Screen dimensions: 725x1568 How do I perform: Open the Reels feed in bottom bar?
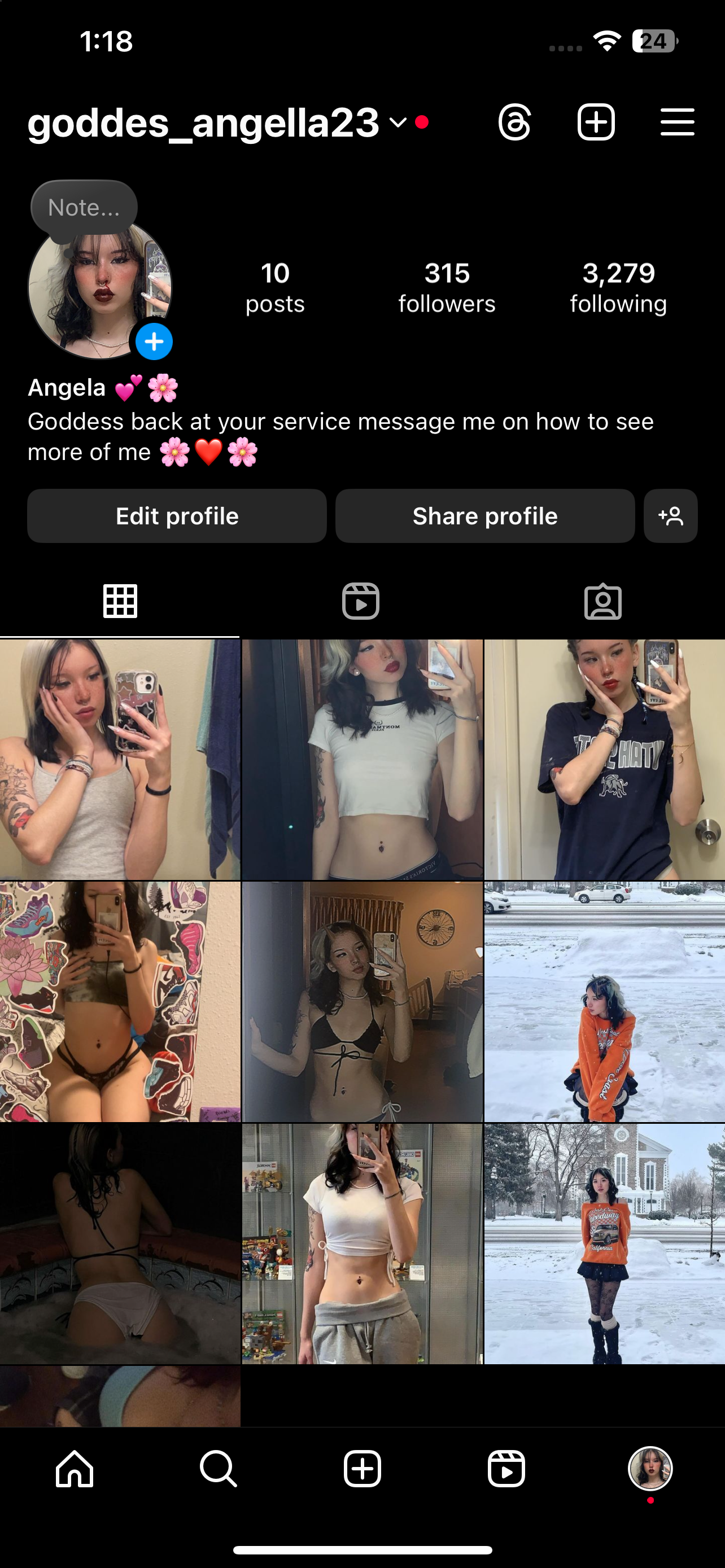[x=506, y=1468]
